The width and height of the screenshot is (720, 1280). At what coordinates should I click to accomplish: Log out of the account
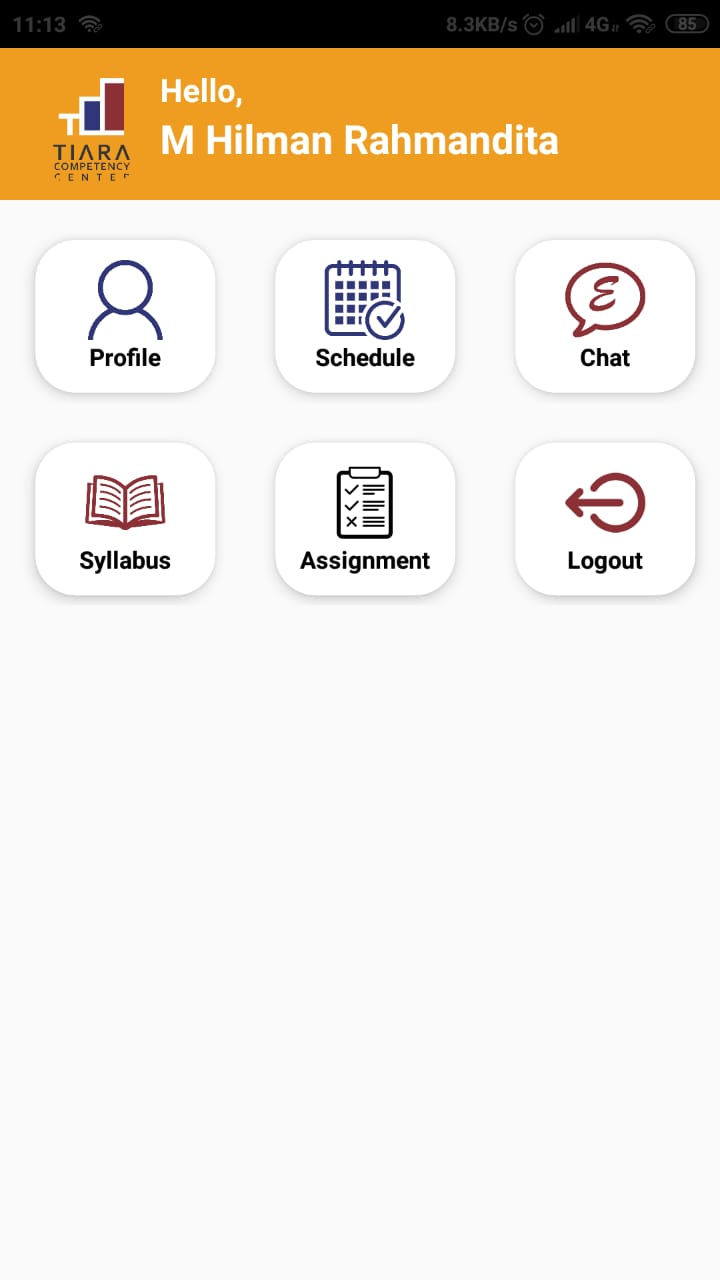tap(605, 519)
